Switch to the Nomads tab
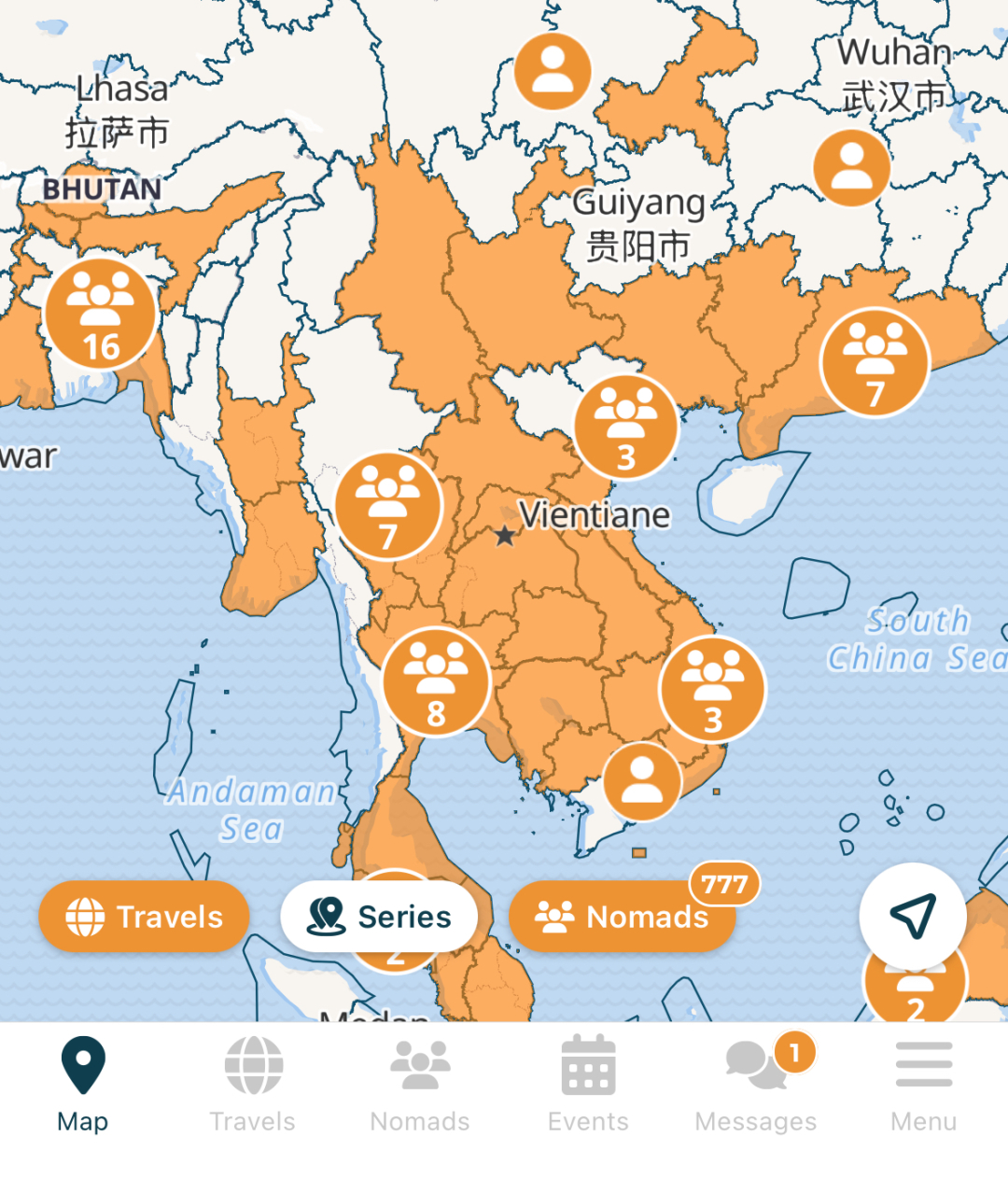The height and width of the screenshot is (1178, 1008). tap(420, 1085)
